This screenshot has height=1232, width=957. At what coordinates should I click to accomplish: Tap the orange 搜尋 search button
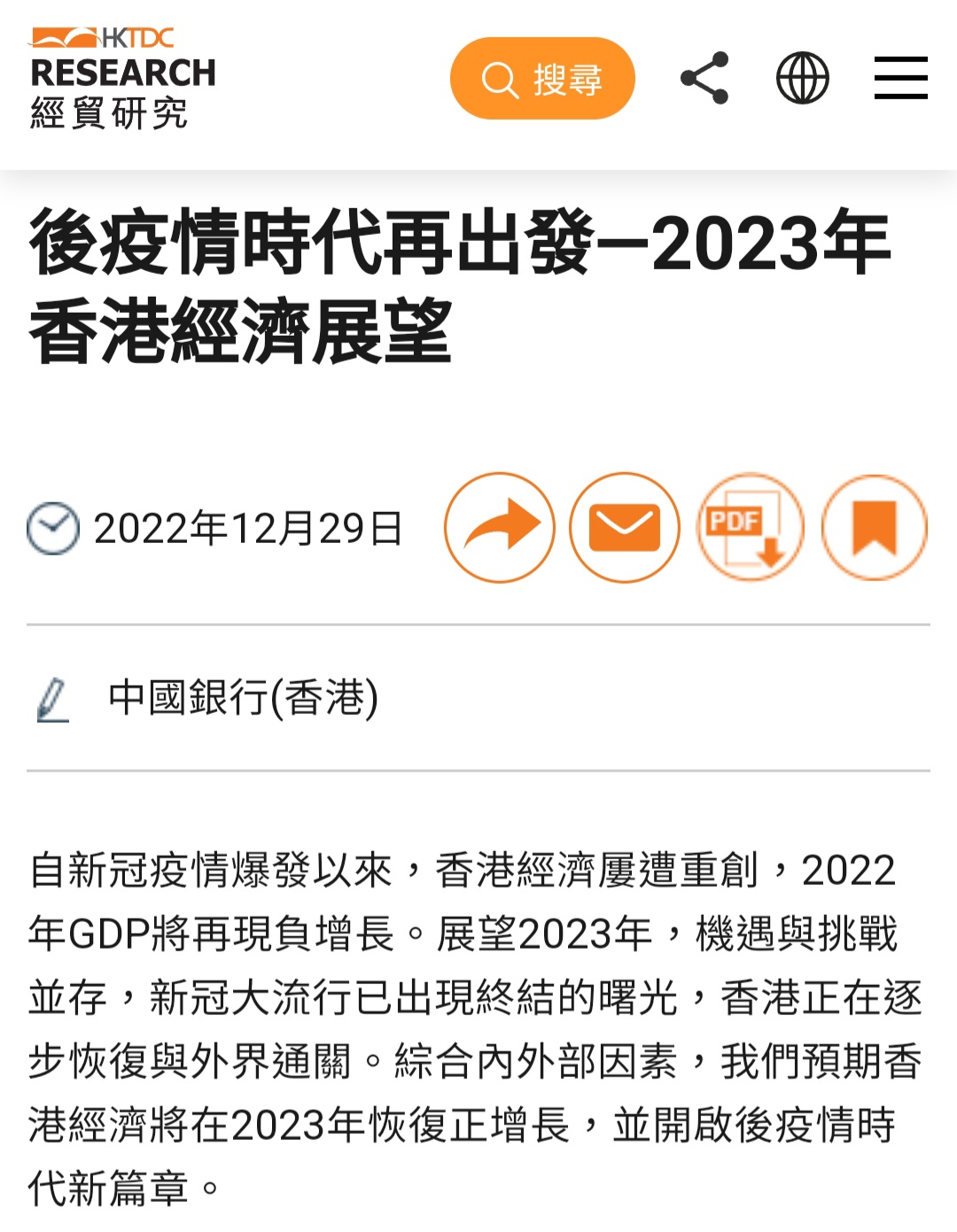(542, 79)
